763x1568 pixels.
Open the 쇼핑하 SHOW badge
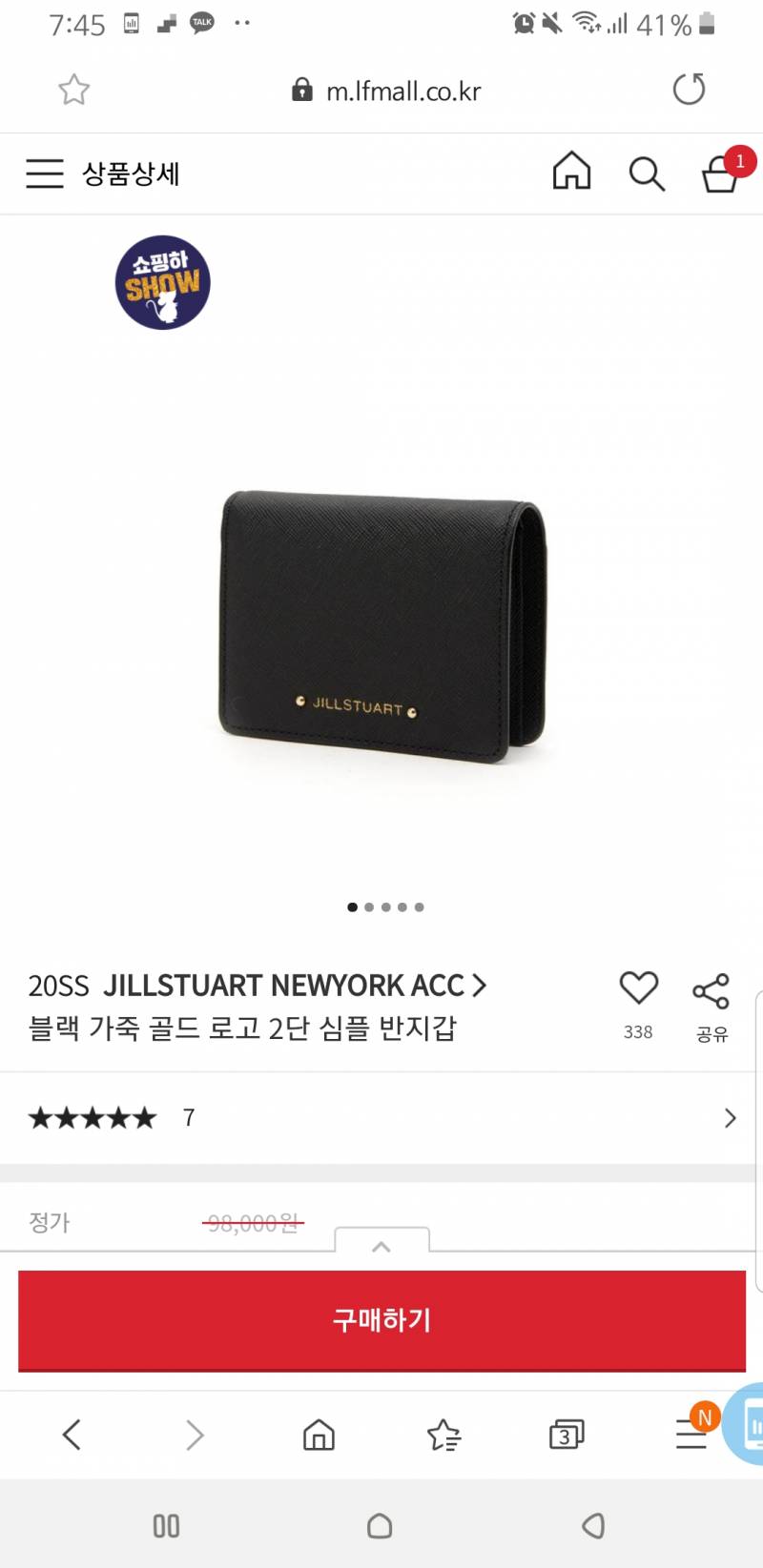(x=162, y=283)
